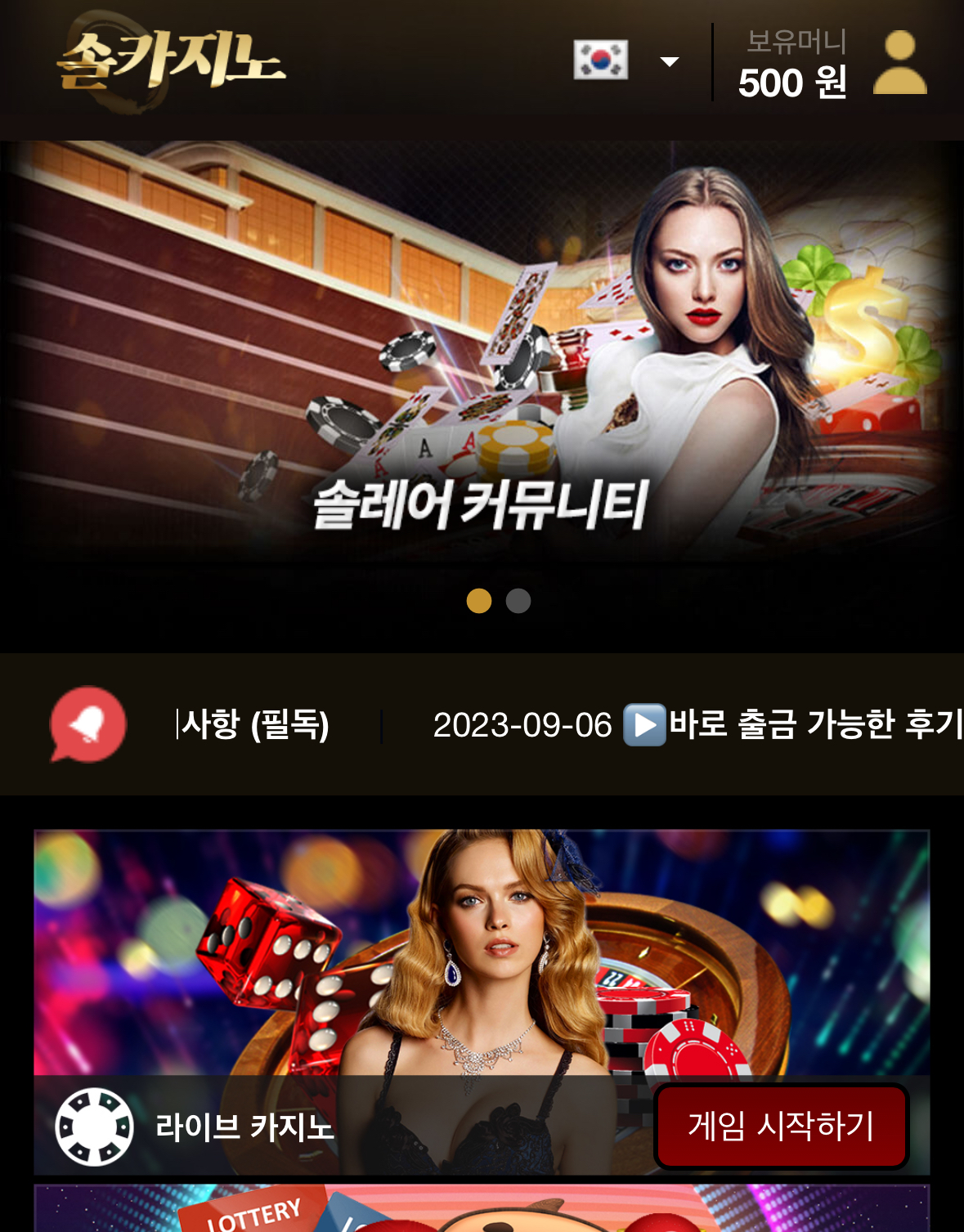This screenshot has height=1232, width=964.
Task: Open the user profile icon
Action: [x=899, y=63]
